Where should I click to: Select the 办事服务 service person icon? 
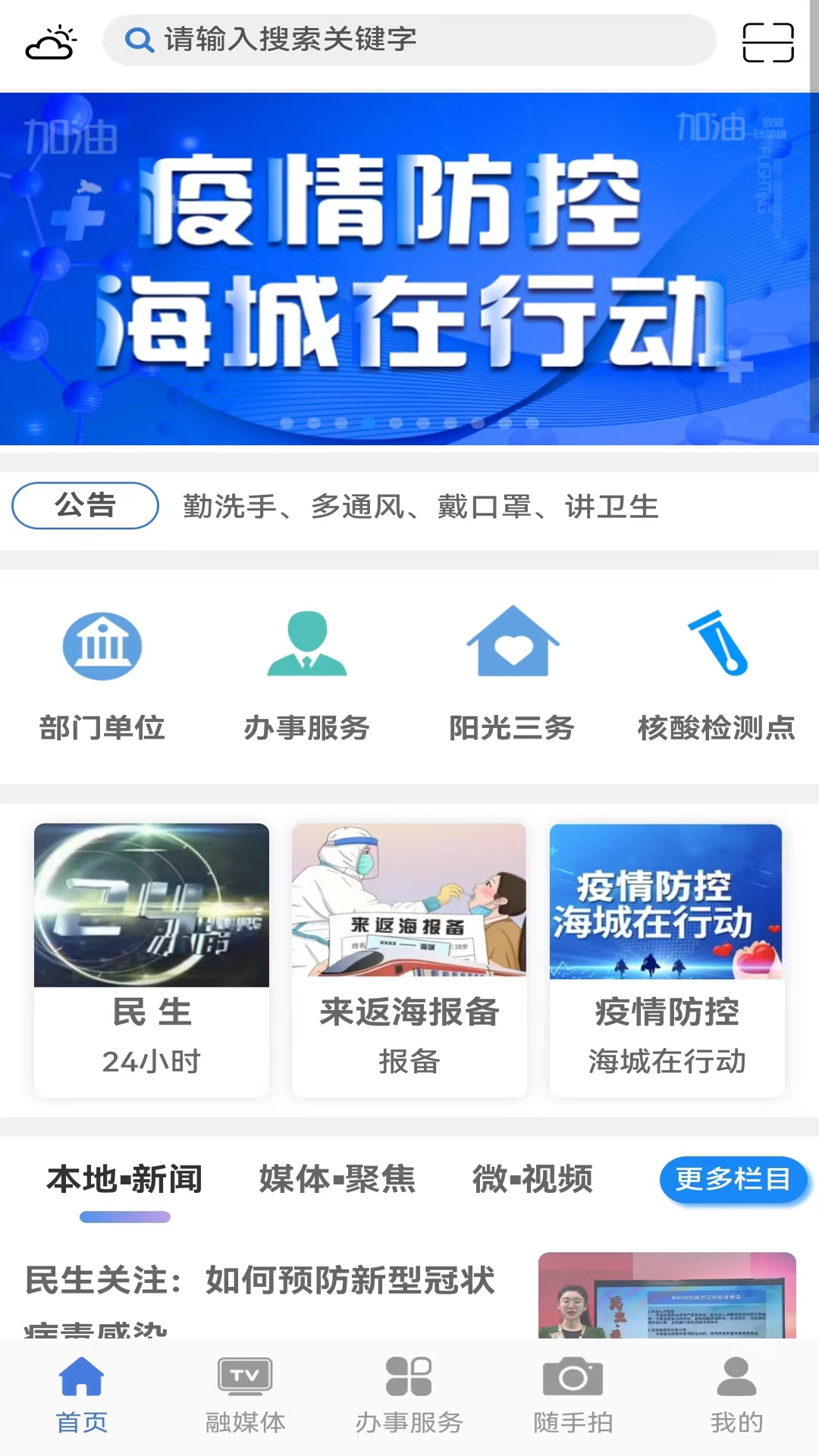(x=306, y=645)
